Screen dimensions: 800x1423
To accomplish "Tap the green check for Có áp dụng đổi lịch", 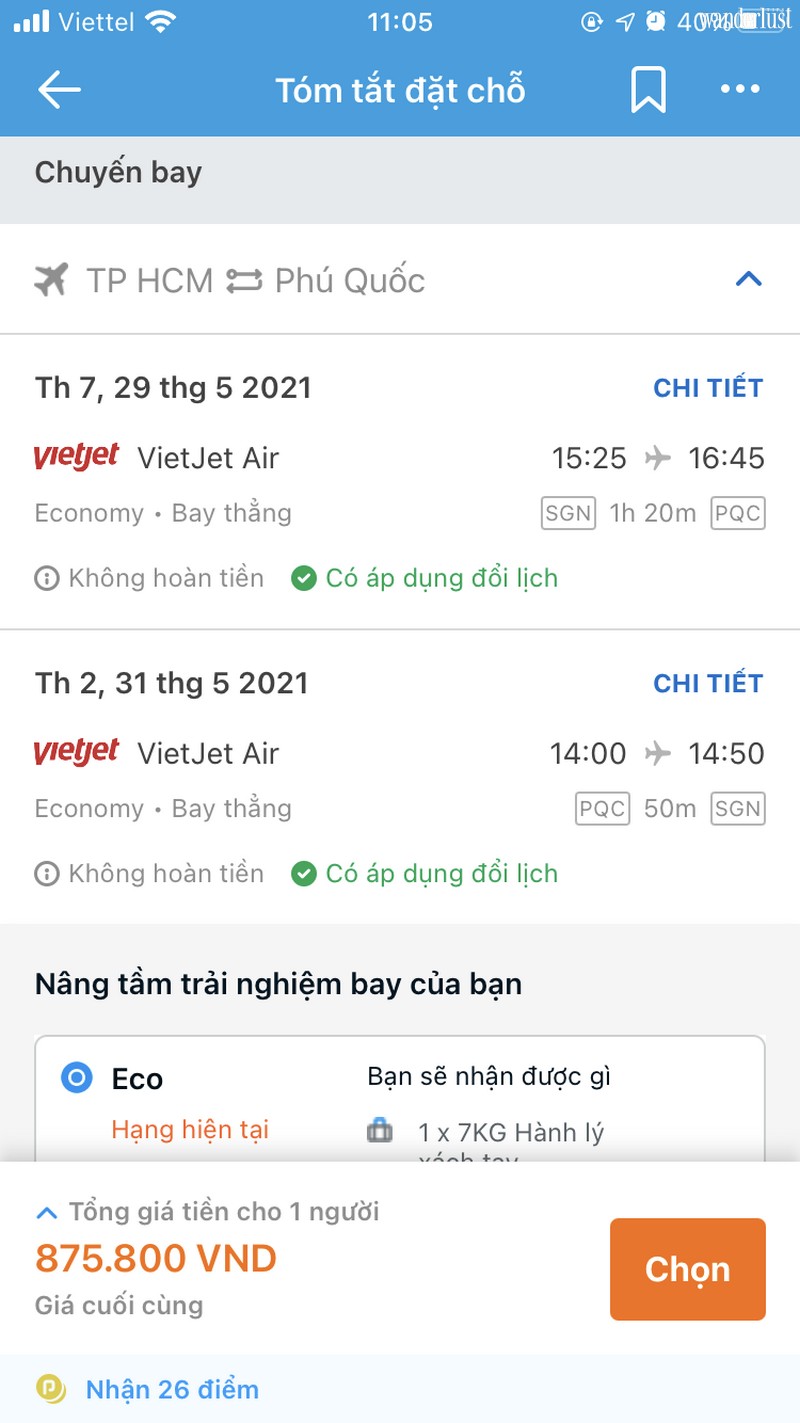I will point(303,578).
